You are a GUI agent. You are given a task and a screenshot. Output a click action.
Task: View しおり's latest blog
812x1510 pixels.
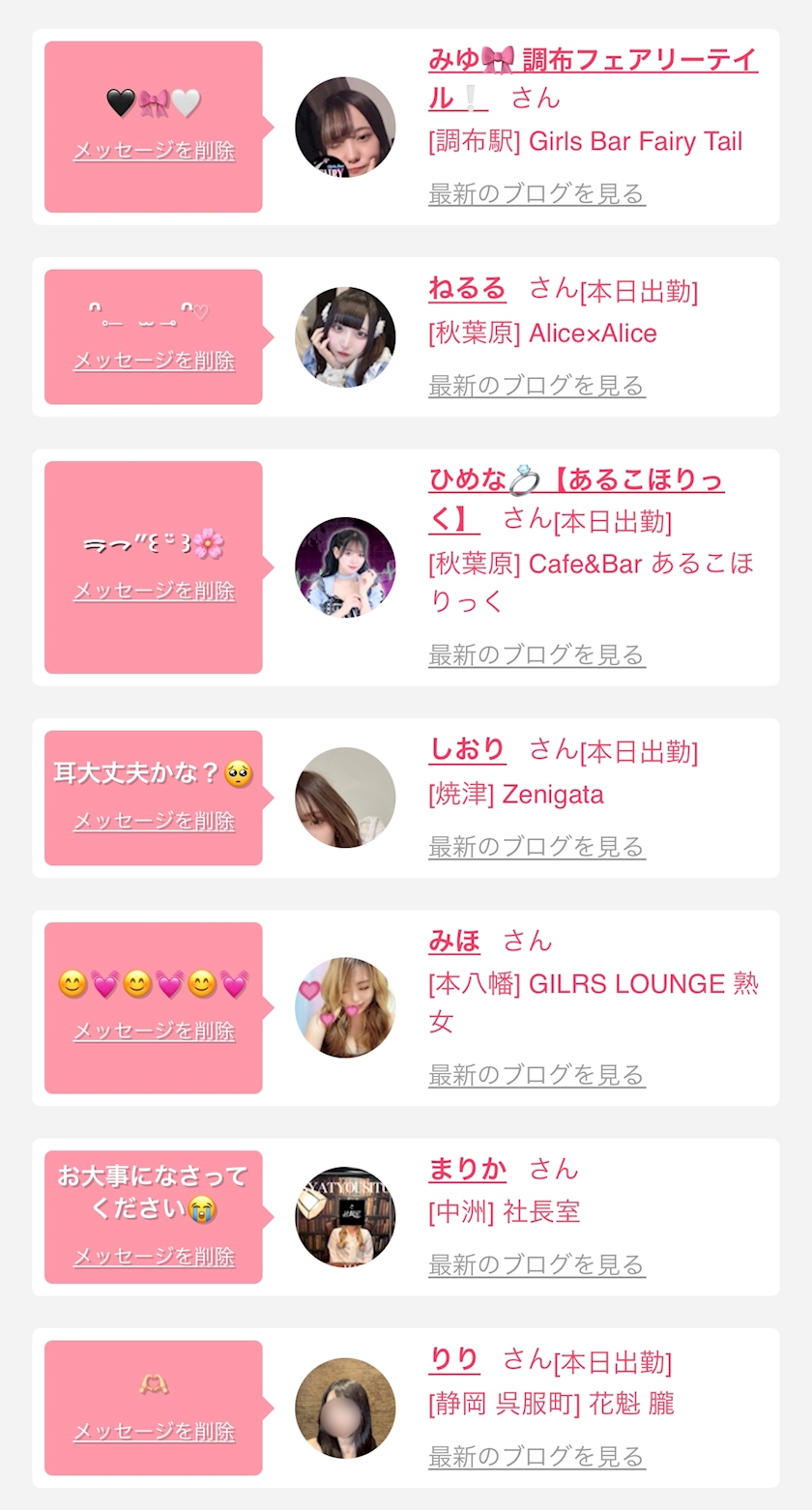[x=536, y=847]
